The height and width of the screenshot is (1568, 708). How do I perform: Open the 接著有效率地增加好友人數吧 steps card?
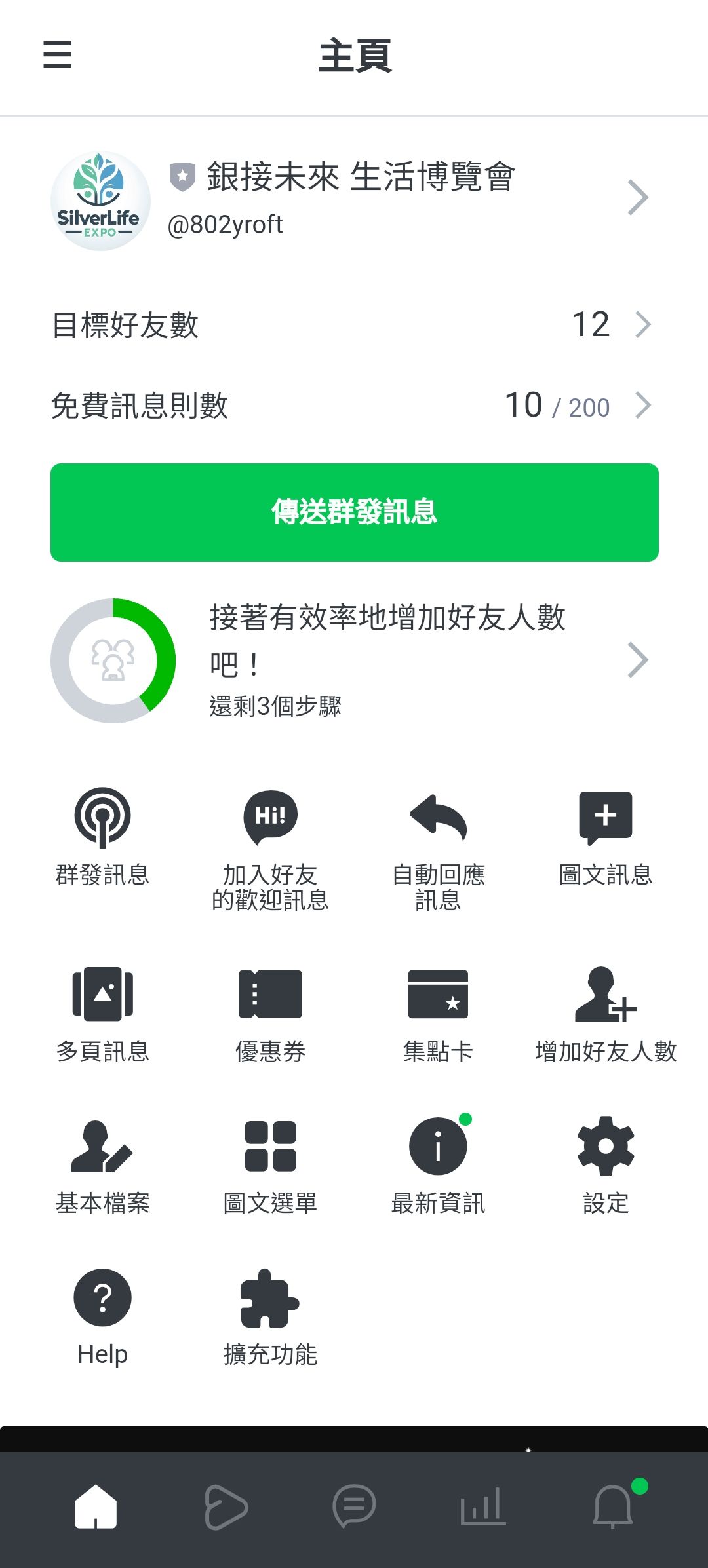(x=354, y=660)
